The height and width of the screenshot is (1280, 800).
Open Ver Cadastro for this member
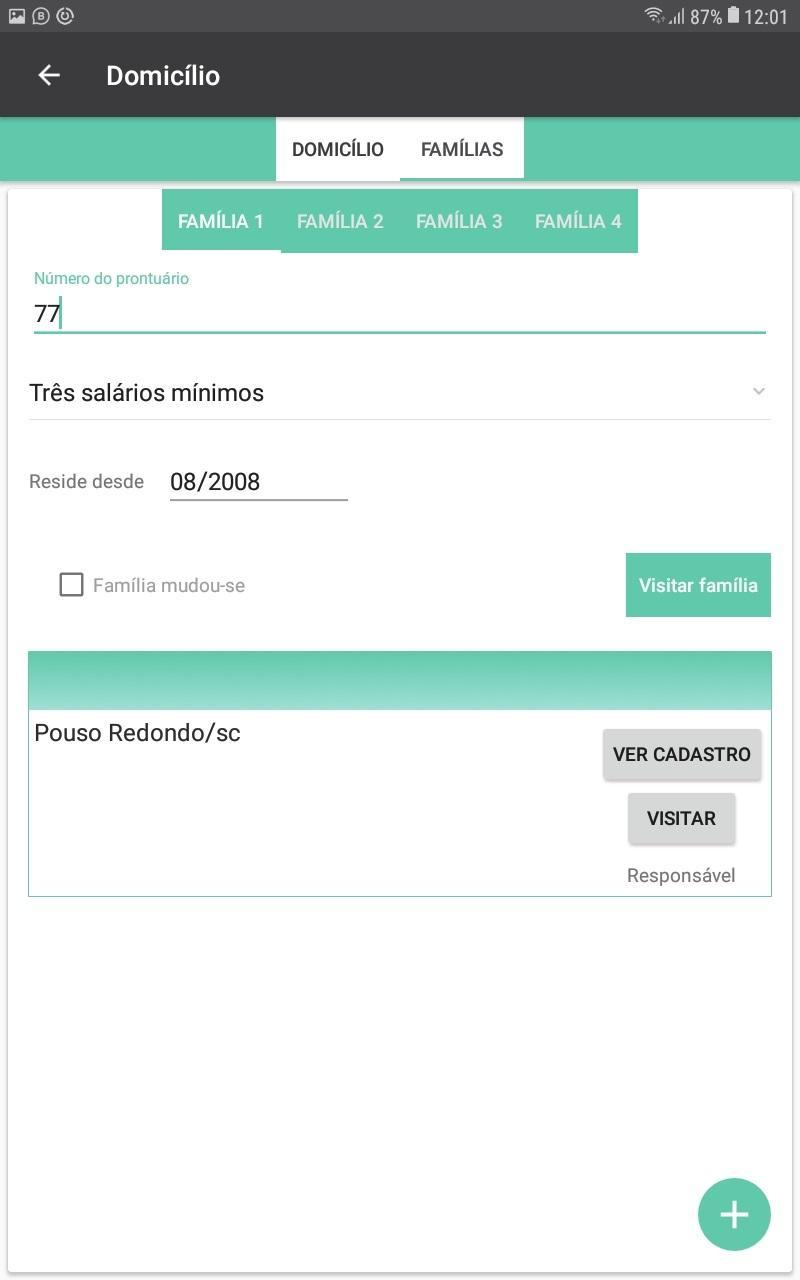(x=682, y=754)
